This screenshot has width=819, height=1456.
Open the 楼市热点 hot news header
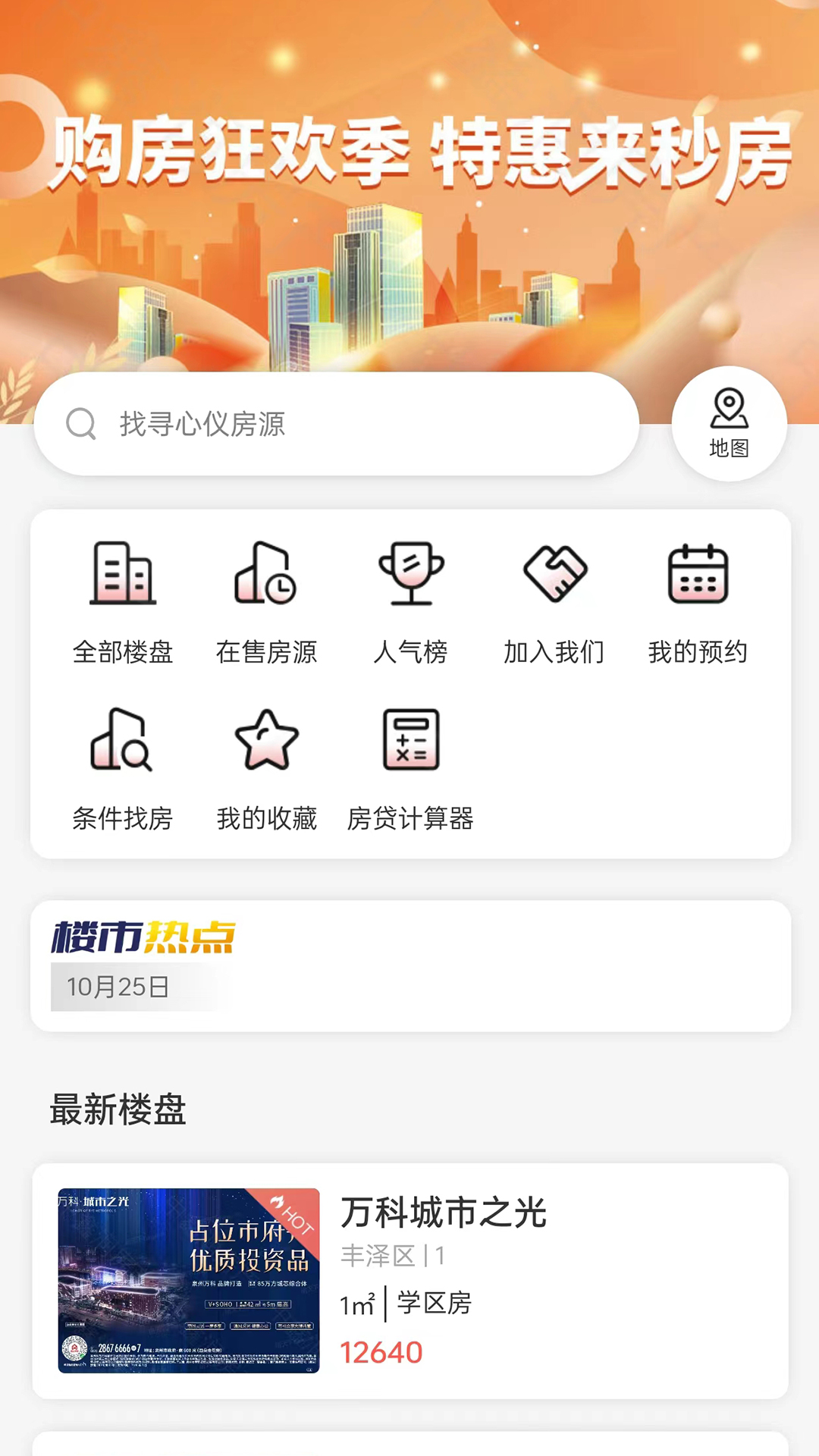pos(141,938)
